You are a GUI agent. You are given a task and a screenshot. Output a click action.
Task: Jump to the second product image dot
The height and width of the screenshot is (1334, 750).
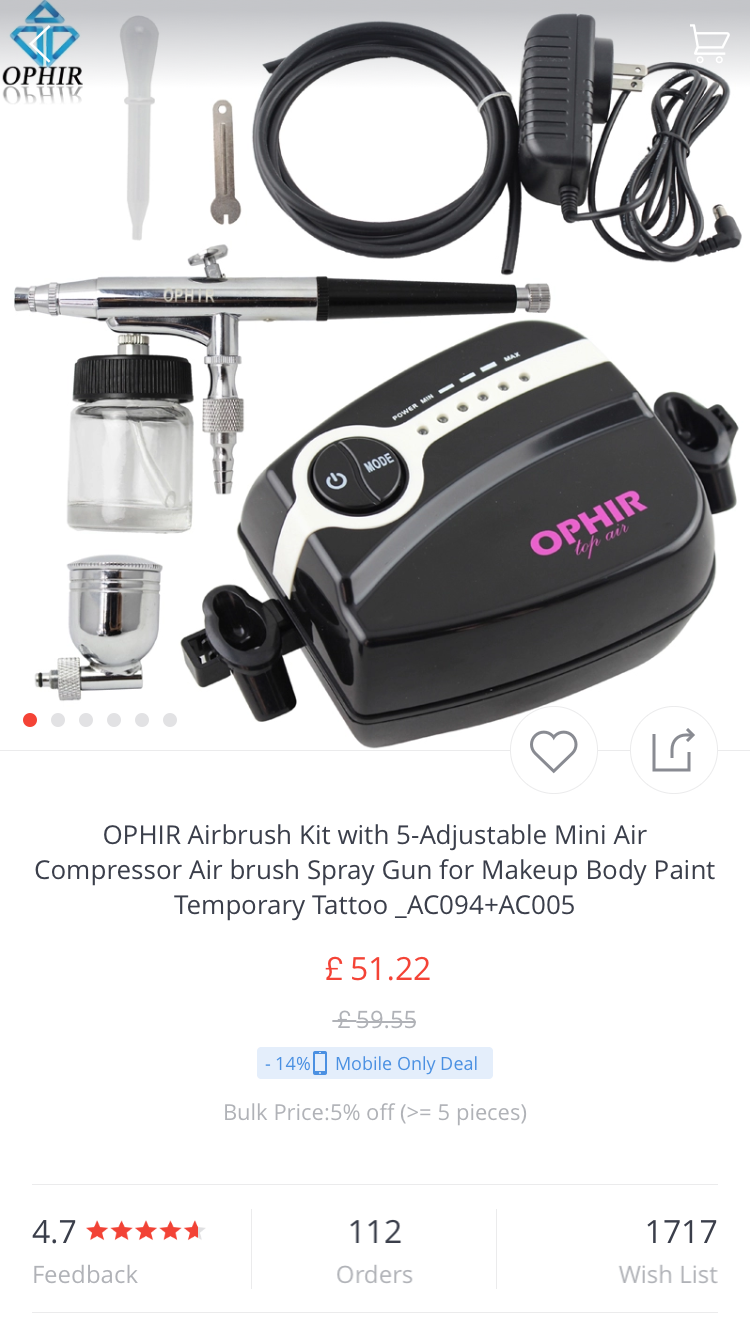[x=58, y=720]
